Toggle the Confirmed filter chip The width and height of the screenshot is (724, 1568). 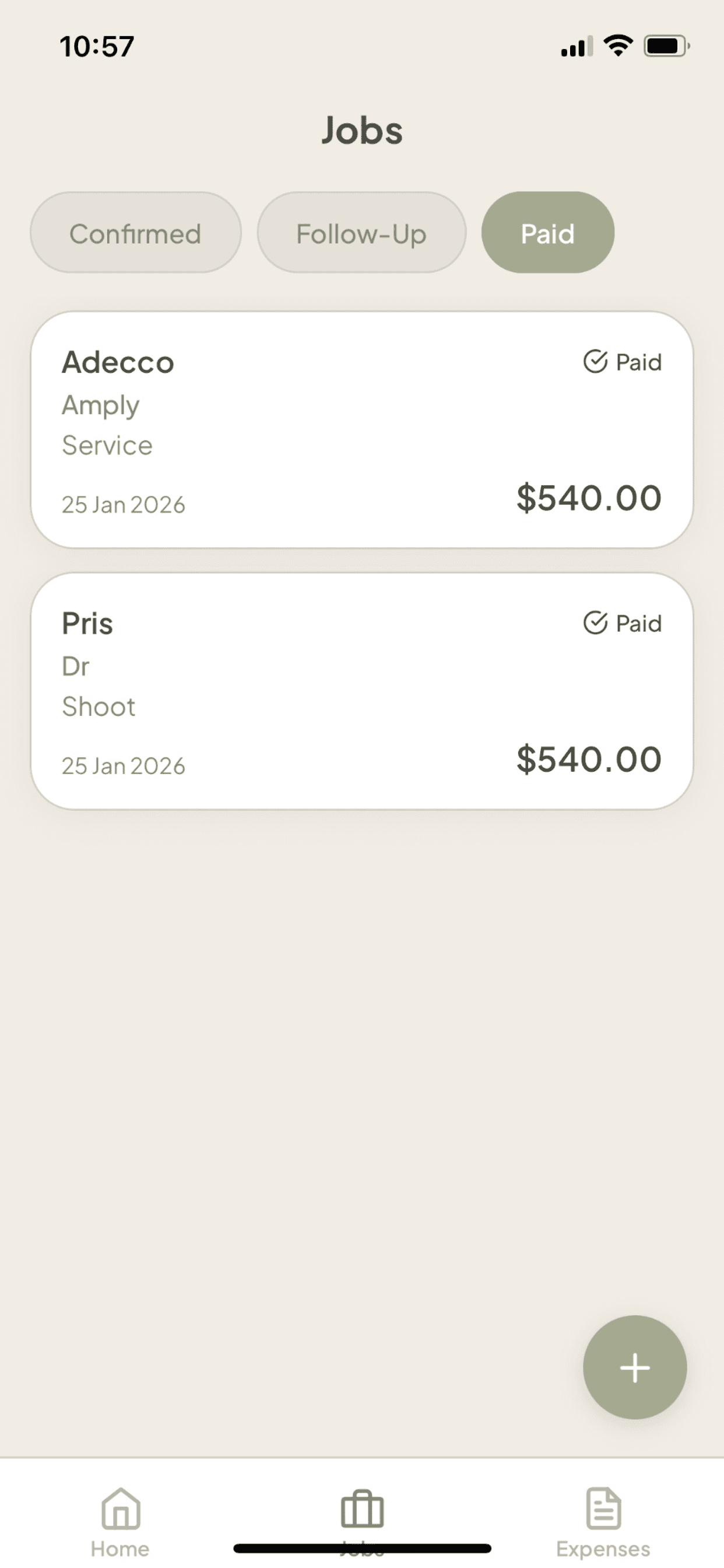click(x=135, y=233)
